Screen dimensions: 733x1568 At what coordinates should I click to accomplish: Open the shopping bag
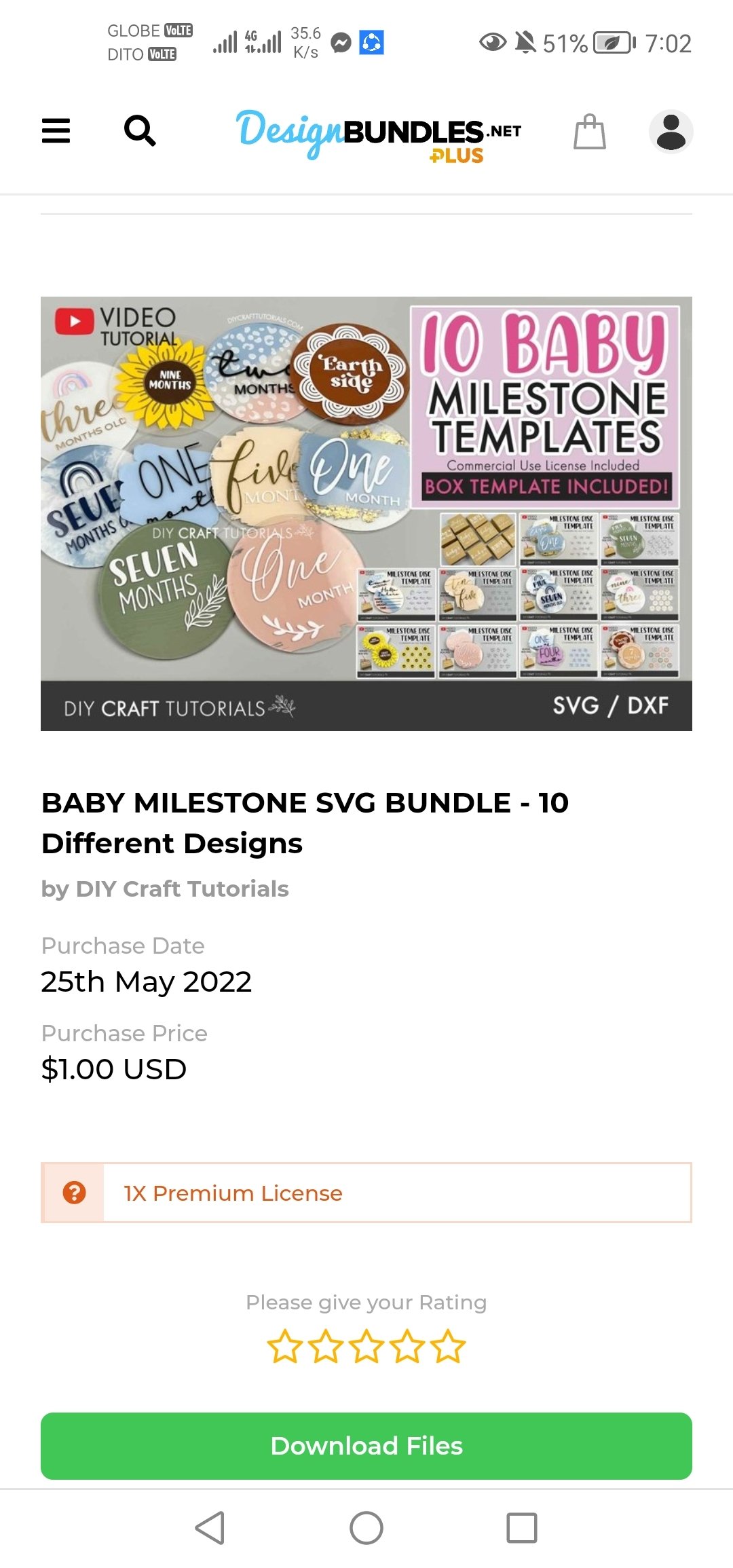tap(589, 131)
